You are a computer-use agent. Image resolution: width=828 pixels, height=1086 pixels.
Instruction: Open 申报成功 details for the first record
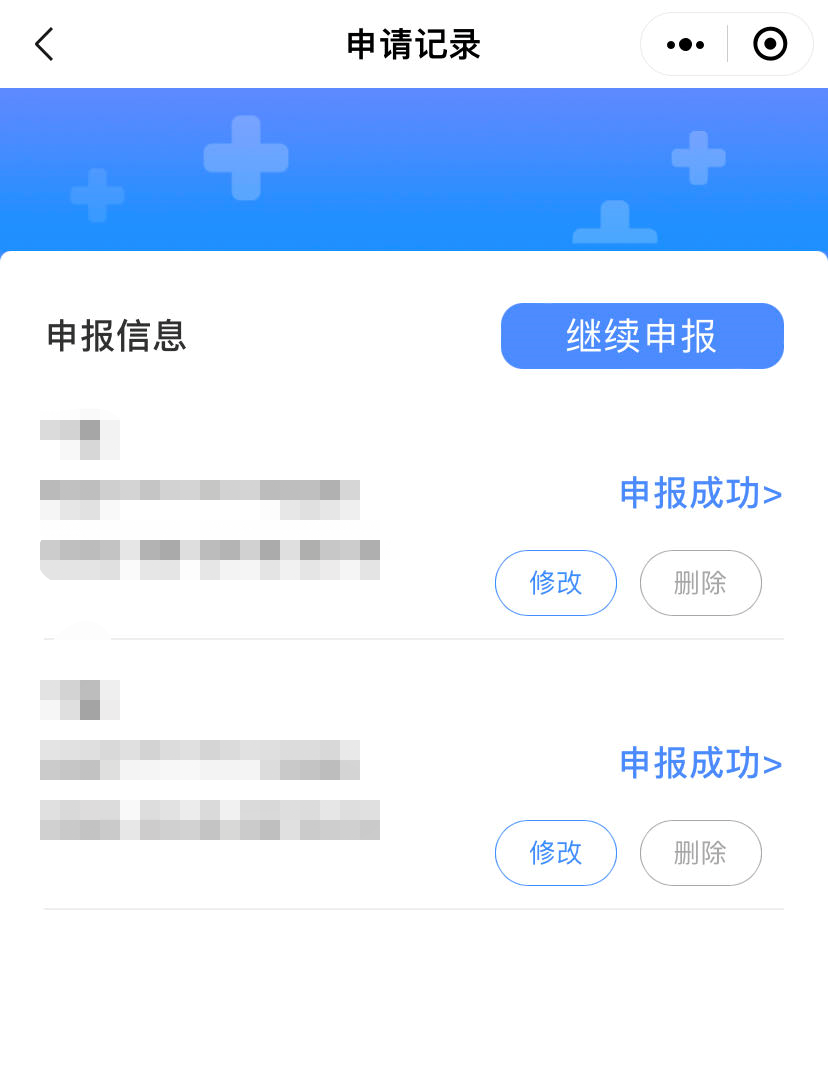[x=701, y=494]
